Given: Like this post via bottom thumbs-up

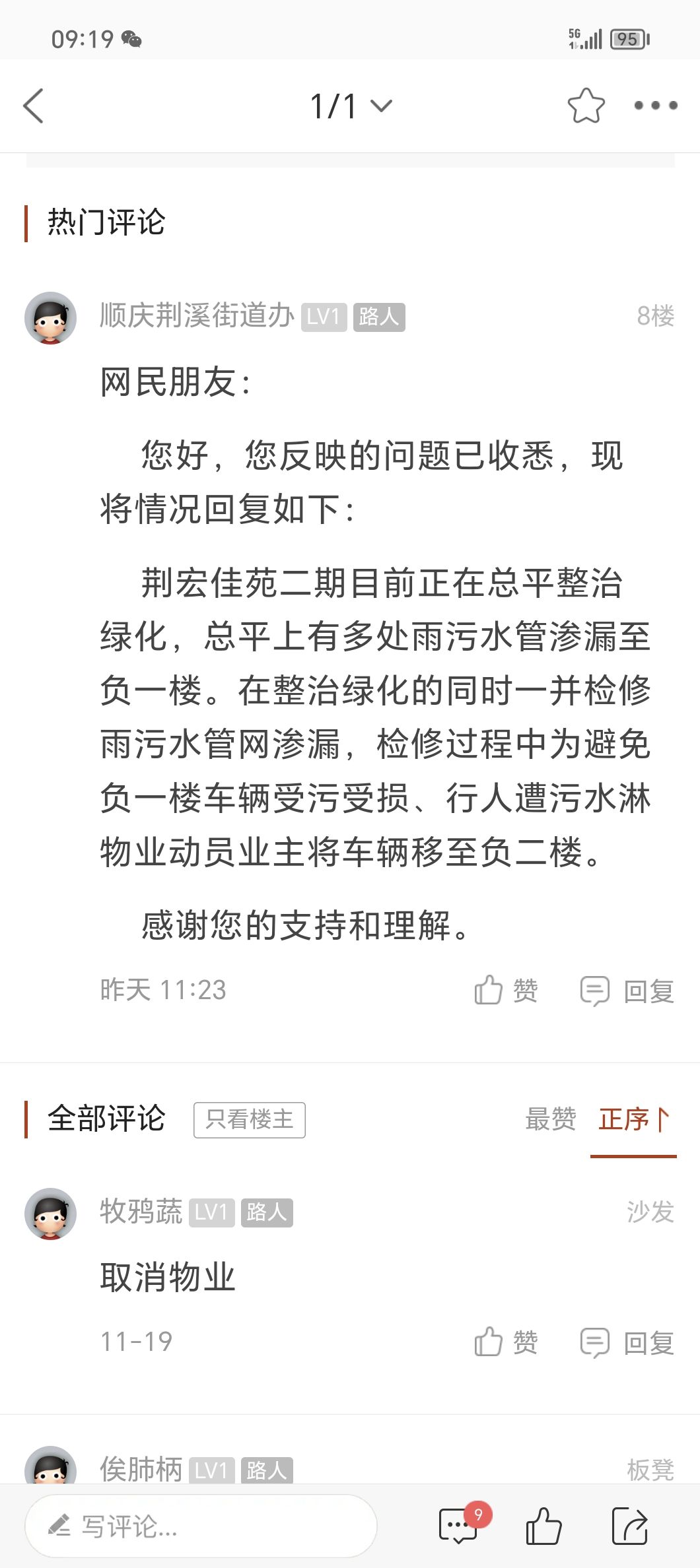Looking at the screenshot, I should click(x=543, y=1526).
